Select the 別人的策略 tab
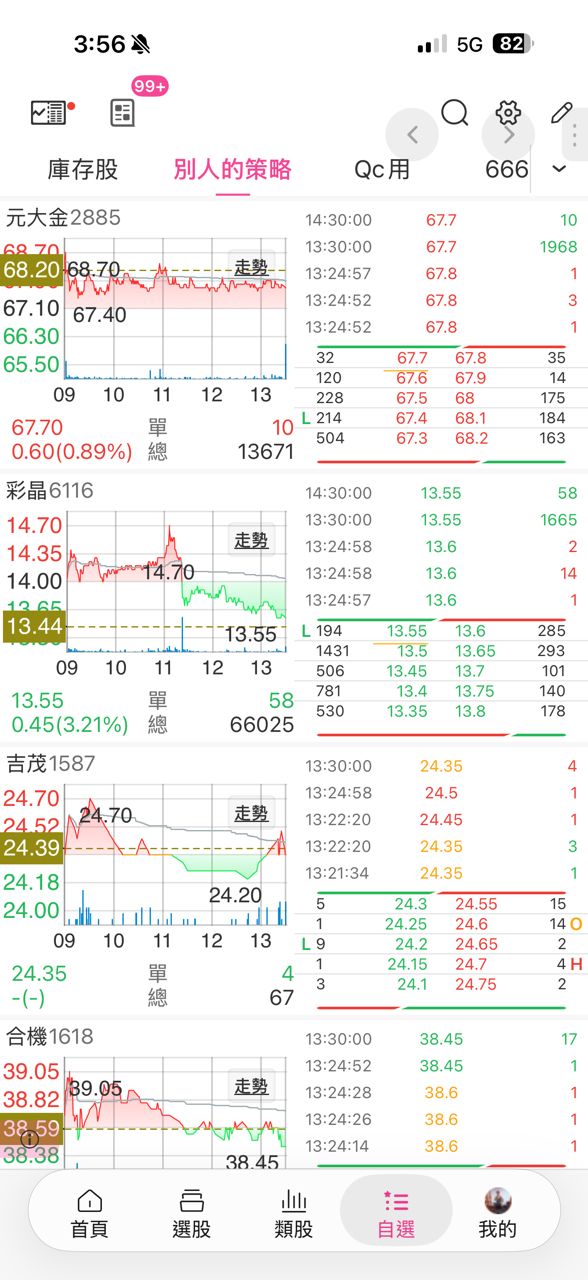 pos(232,169)
